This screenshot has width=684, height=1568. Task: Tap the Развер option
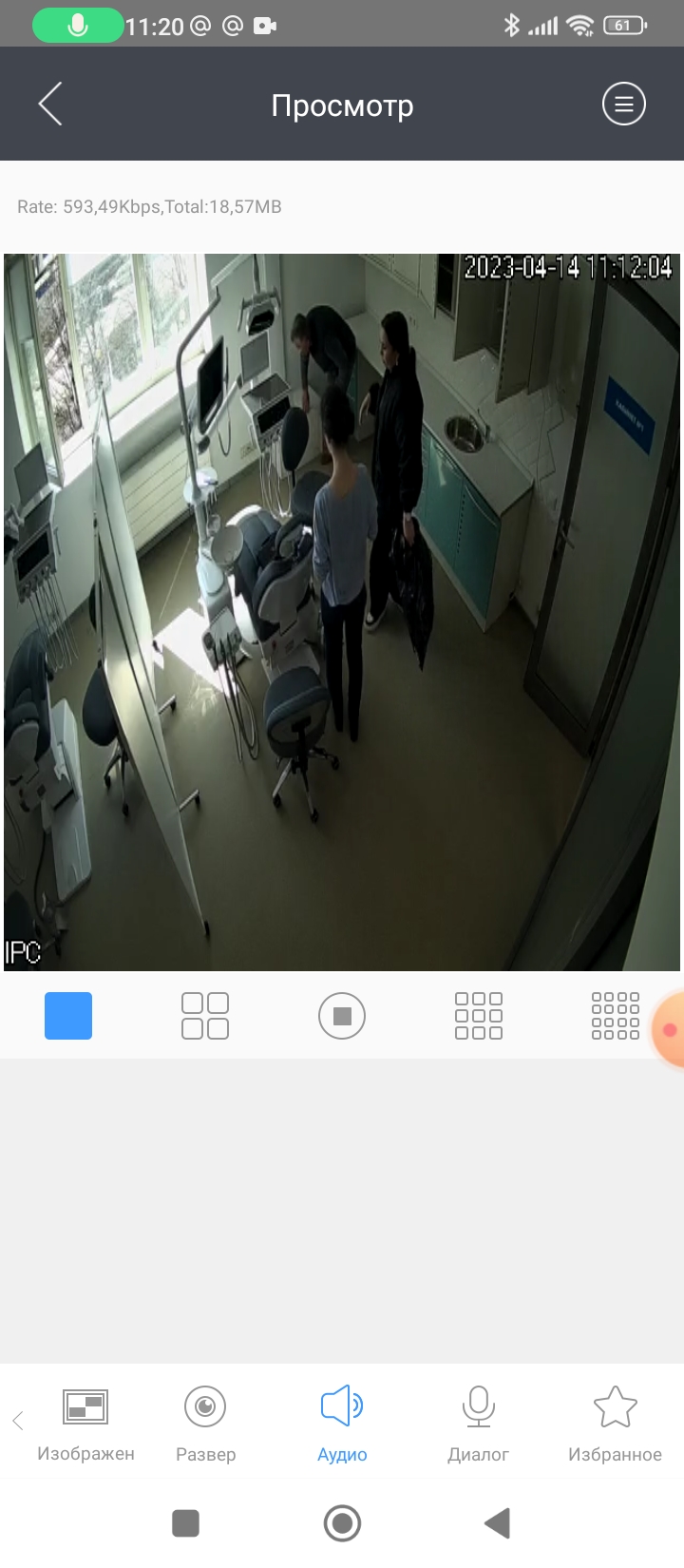(205, 1423)
